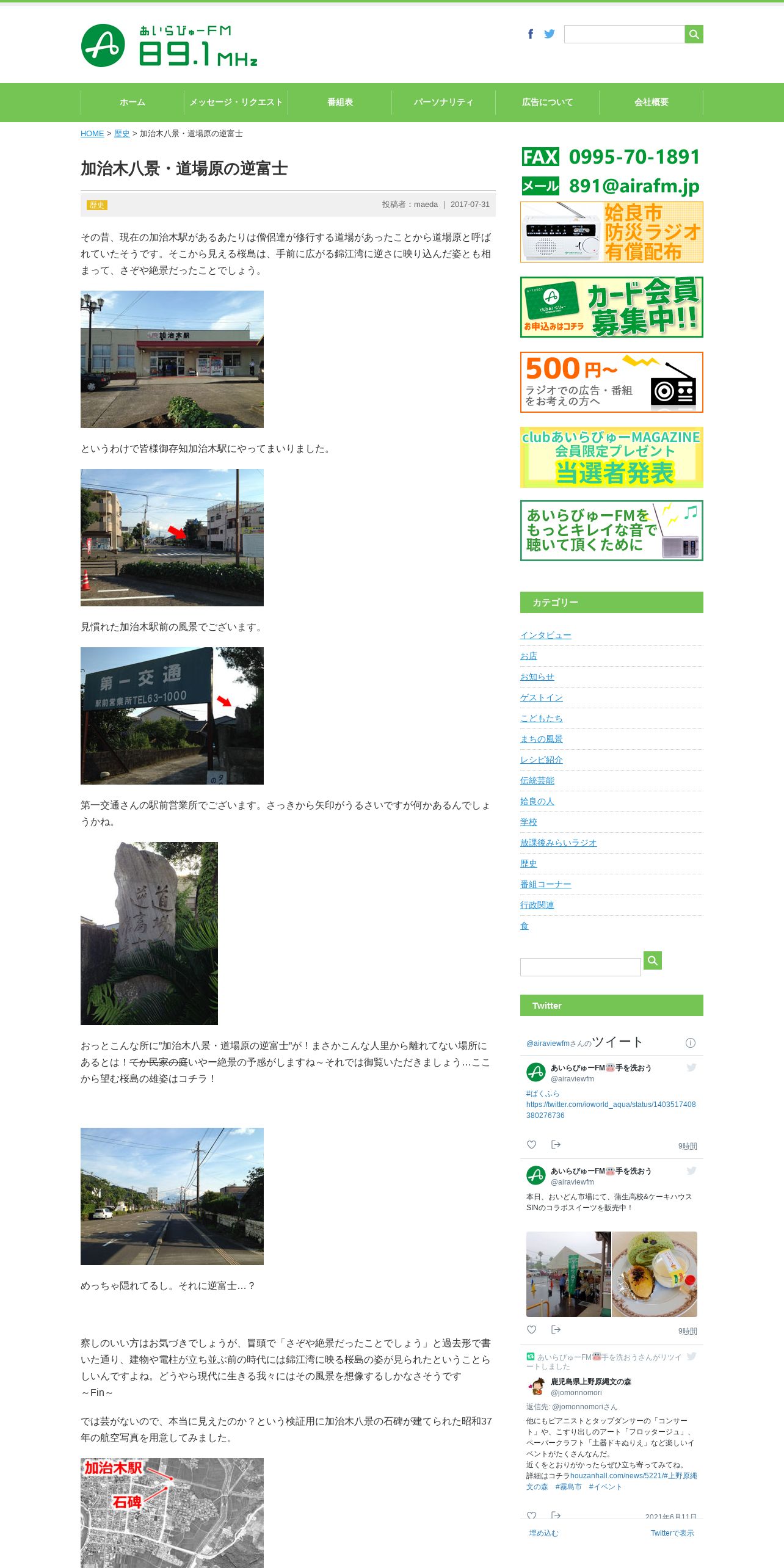Screen dimensions: 784x1568
Task: Open メッセージ・リクエスト in the nav bar
Action: pos(236,102)
